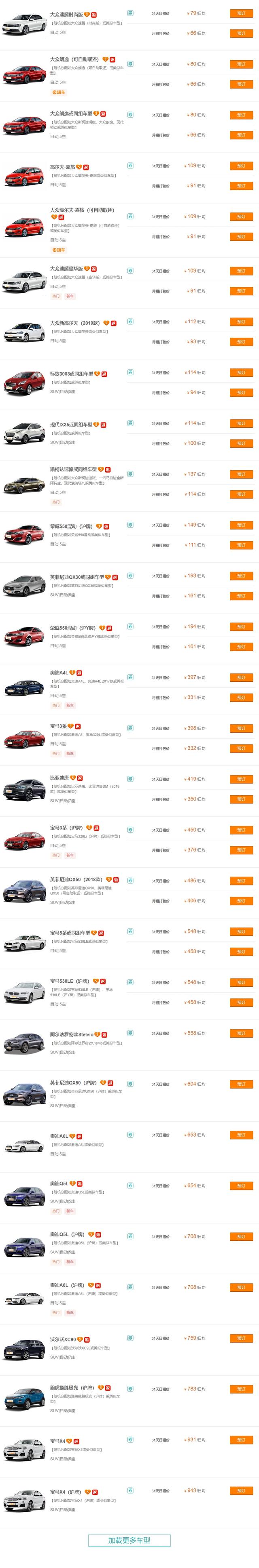Reserve 阿尔法罗密欧Stelvio at ¥558 per day
Image resolution: width=259 pixels, height=1568 pixels.
[x=241, y=1034]
